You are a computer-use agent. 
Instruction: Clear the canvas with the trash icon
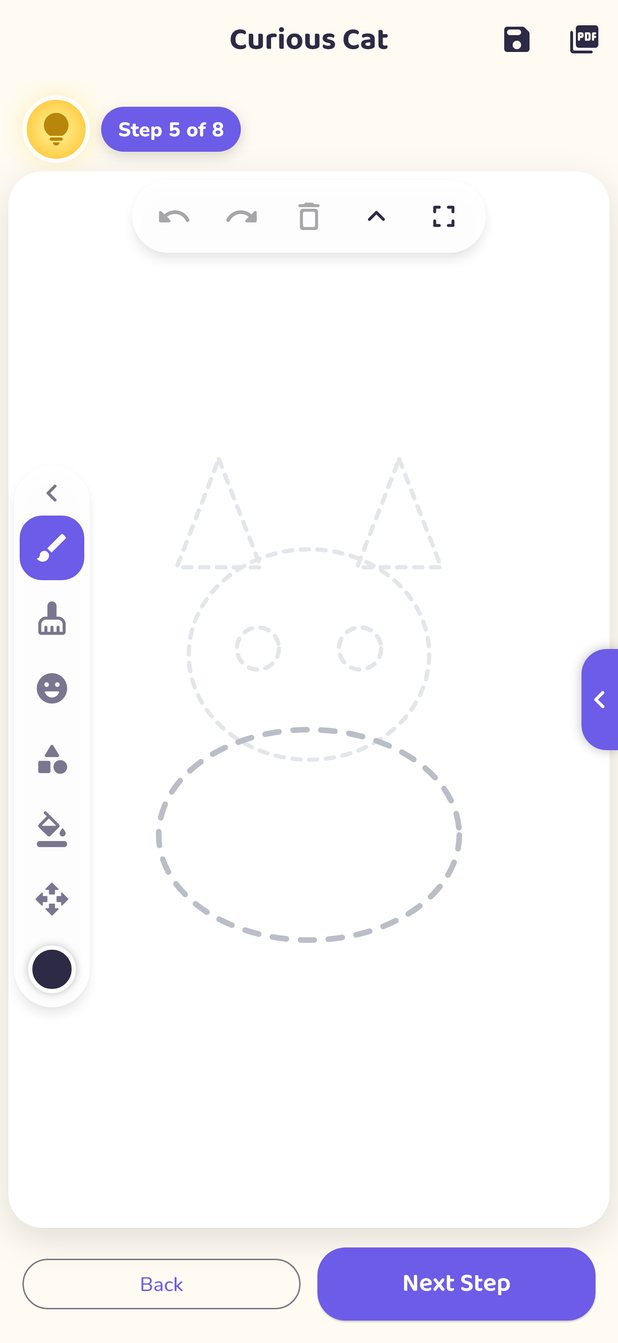tap(309, 217)
